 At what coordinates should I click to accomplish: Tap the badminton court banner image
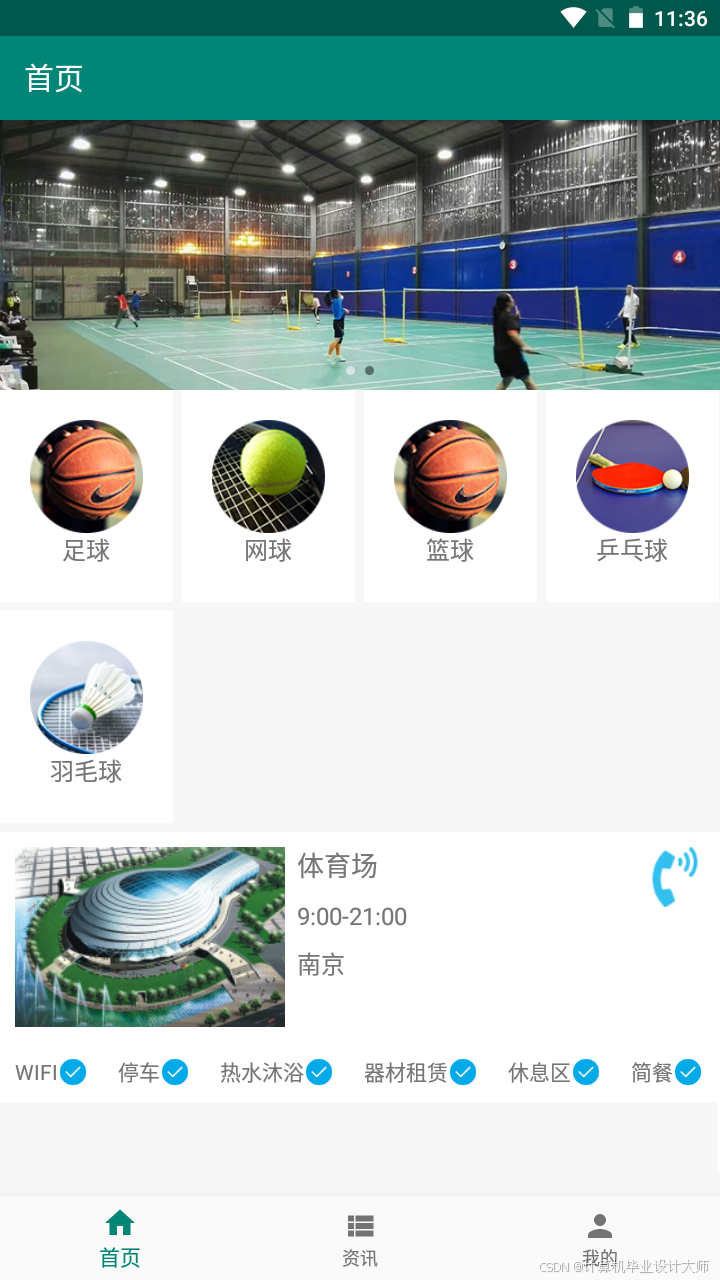pyautogui.click(x=360, y=255)
